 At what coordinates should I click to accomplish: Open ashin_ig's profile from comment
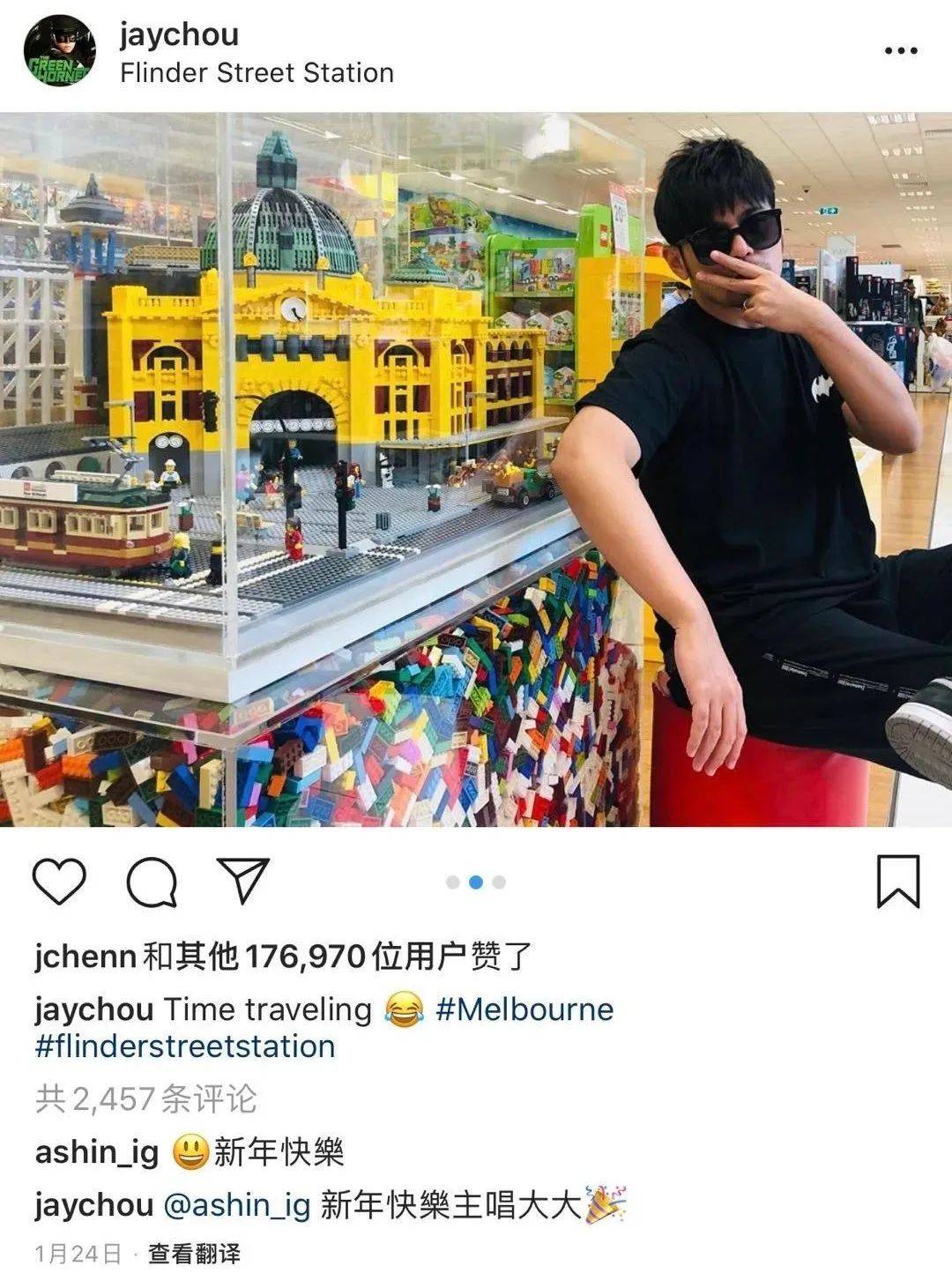point(97,1152)
